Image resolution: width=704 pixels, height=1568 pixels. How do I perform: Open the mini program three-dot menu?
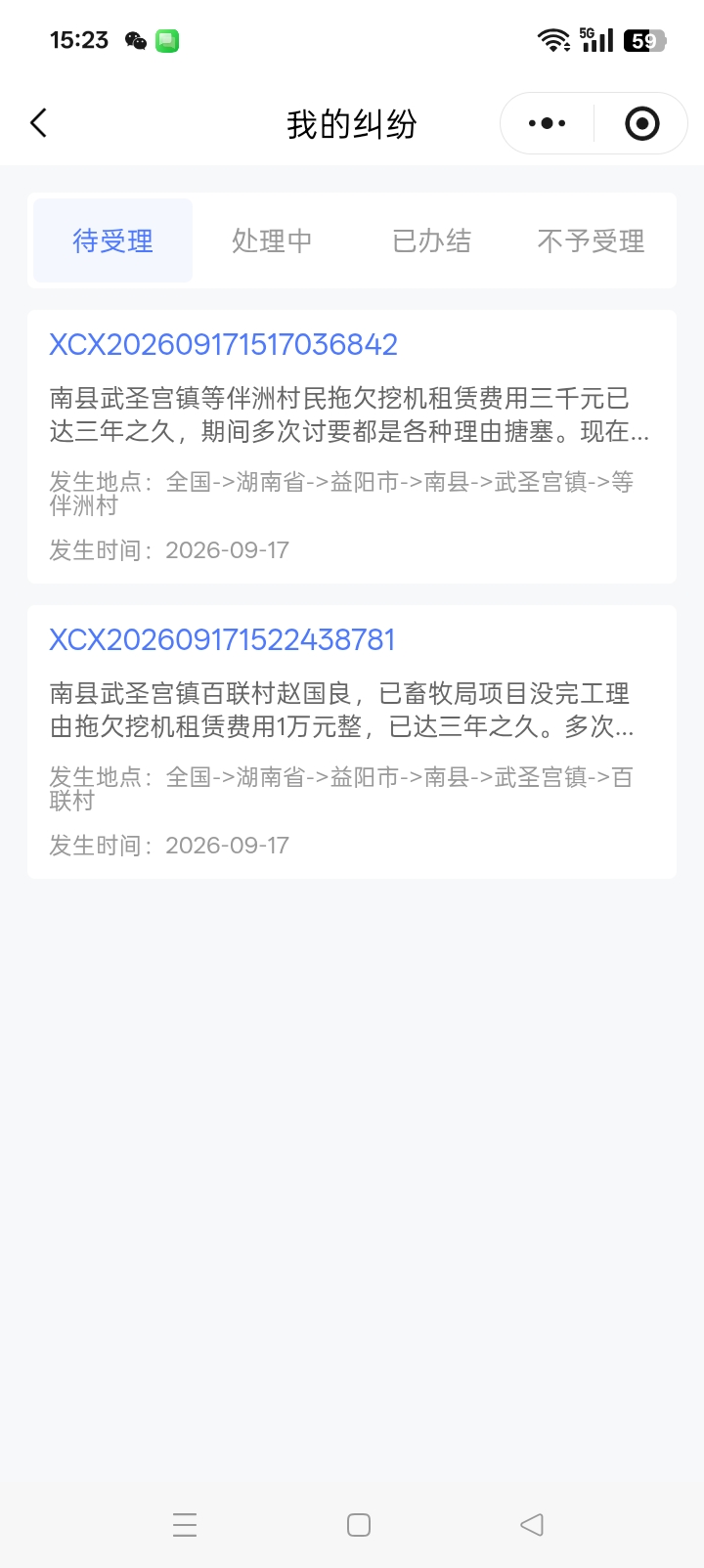[547, 123]
